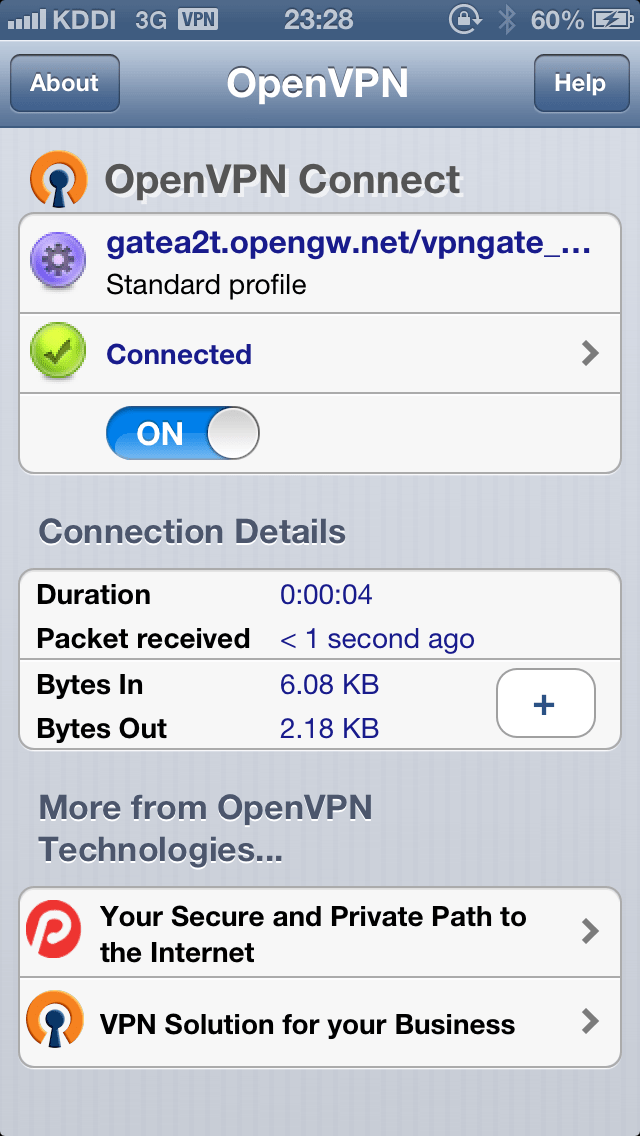640x1136 pixels.
Task: Open the About page
Action: (x=65, y=83)
